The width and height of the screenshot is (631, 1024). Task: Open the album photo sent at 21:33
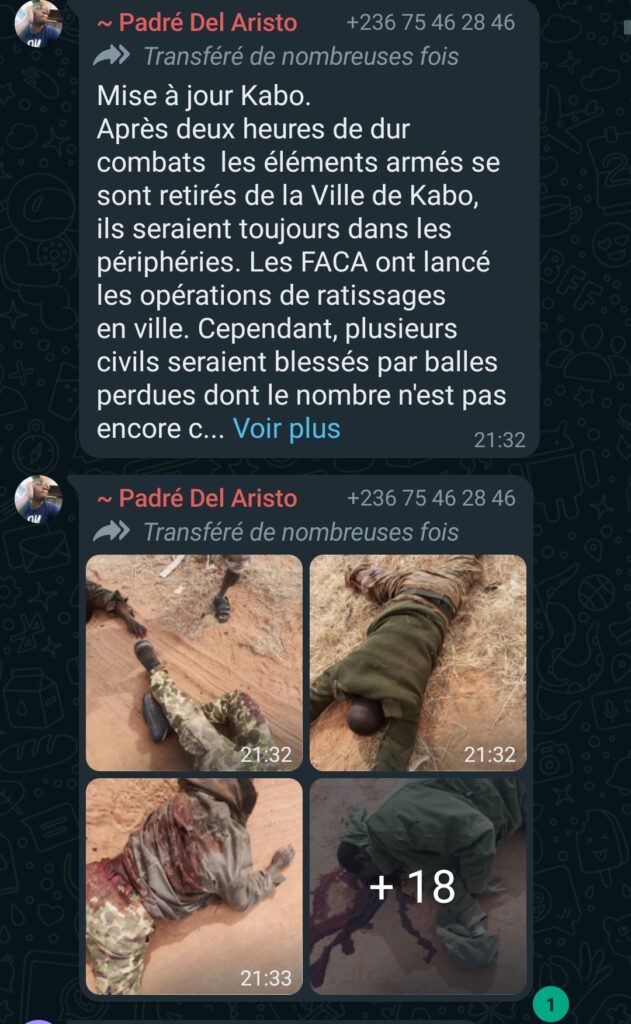pos(194,886)
